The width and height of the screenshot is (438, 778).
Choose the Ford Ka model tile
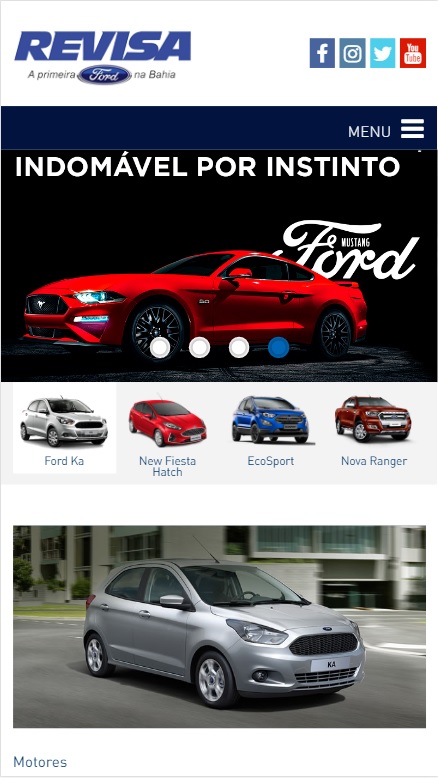click(x=64, y=428)
